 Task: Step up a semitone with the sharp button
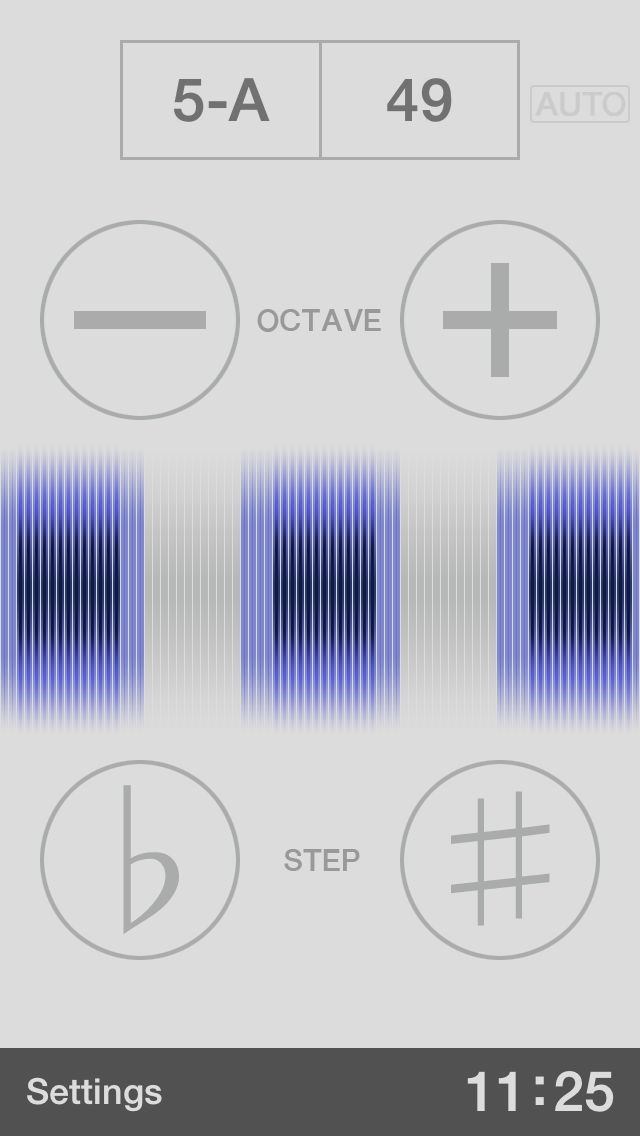(500, 860)
